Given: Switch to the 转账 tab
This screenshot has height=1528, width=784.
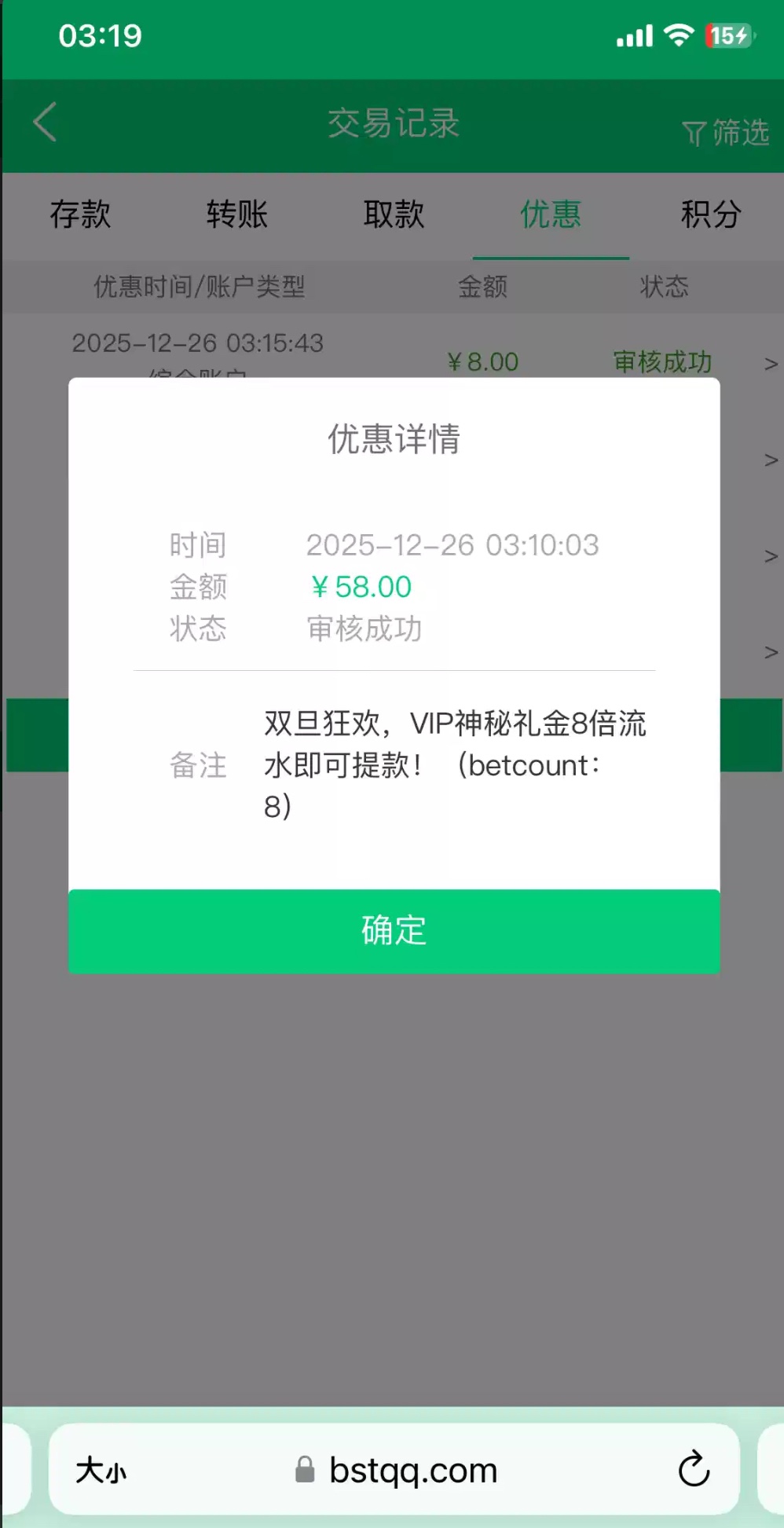Looking at the screenshot, I should 237,214.
